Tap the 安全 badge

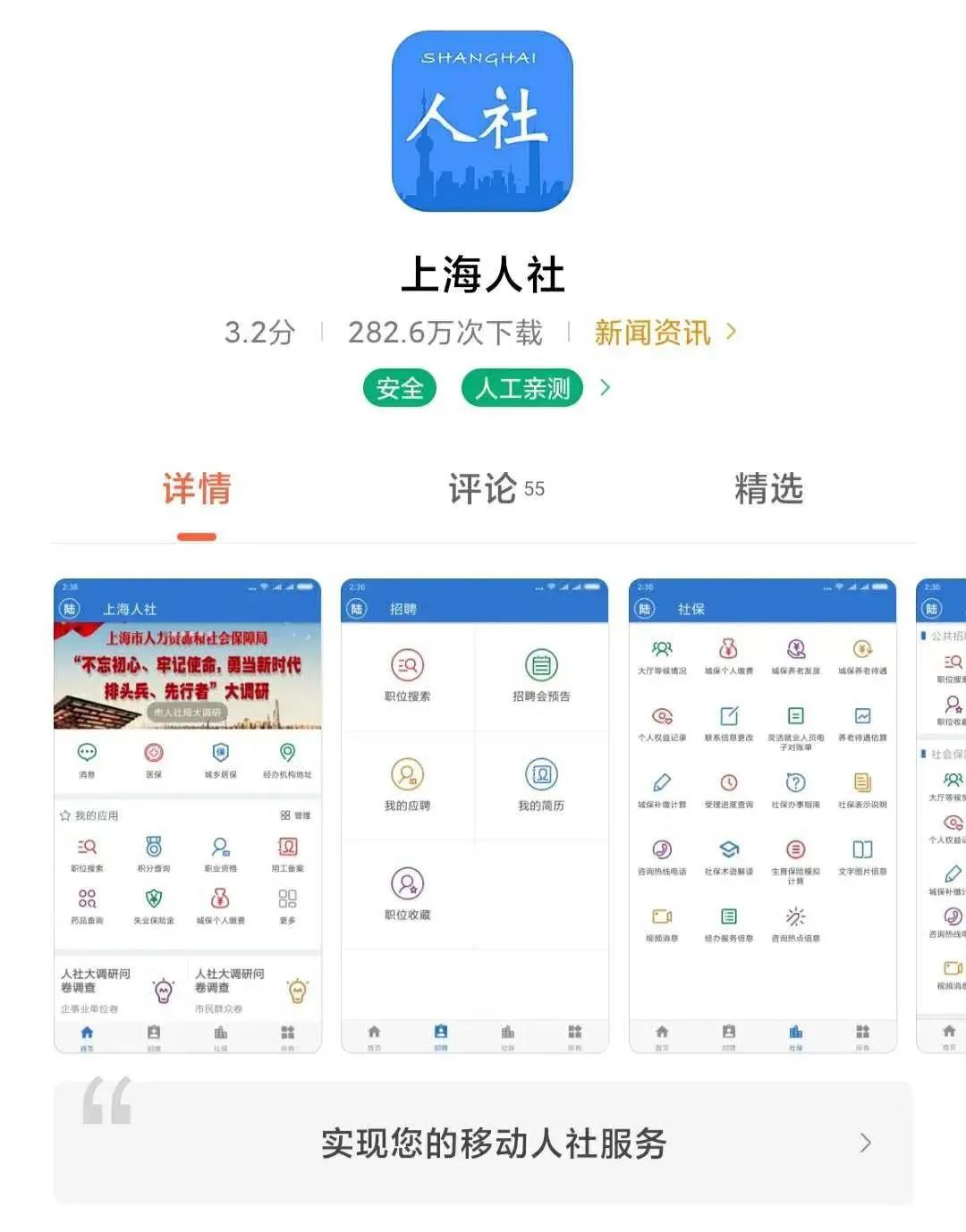399,388
